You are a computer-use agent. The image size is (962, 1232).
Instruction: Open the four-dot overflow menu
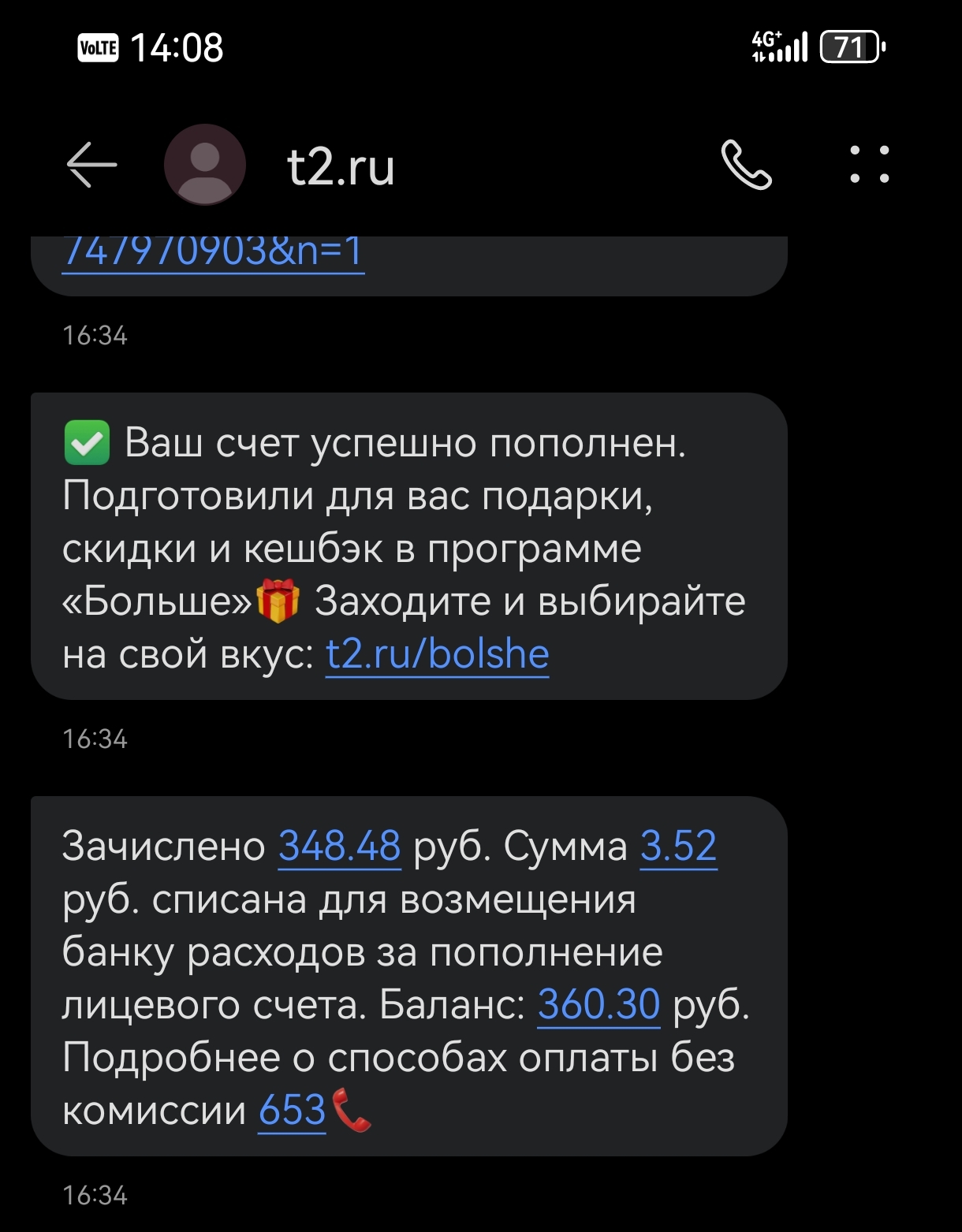(x=869, y=165)
